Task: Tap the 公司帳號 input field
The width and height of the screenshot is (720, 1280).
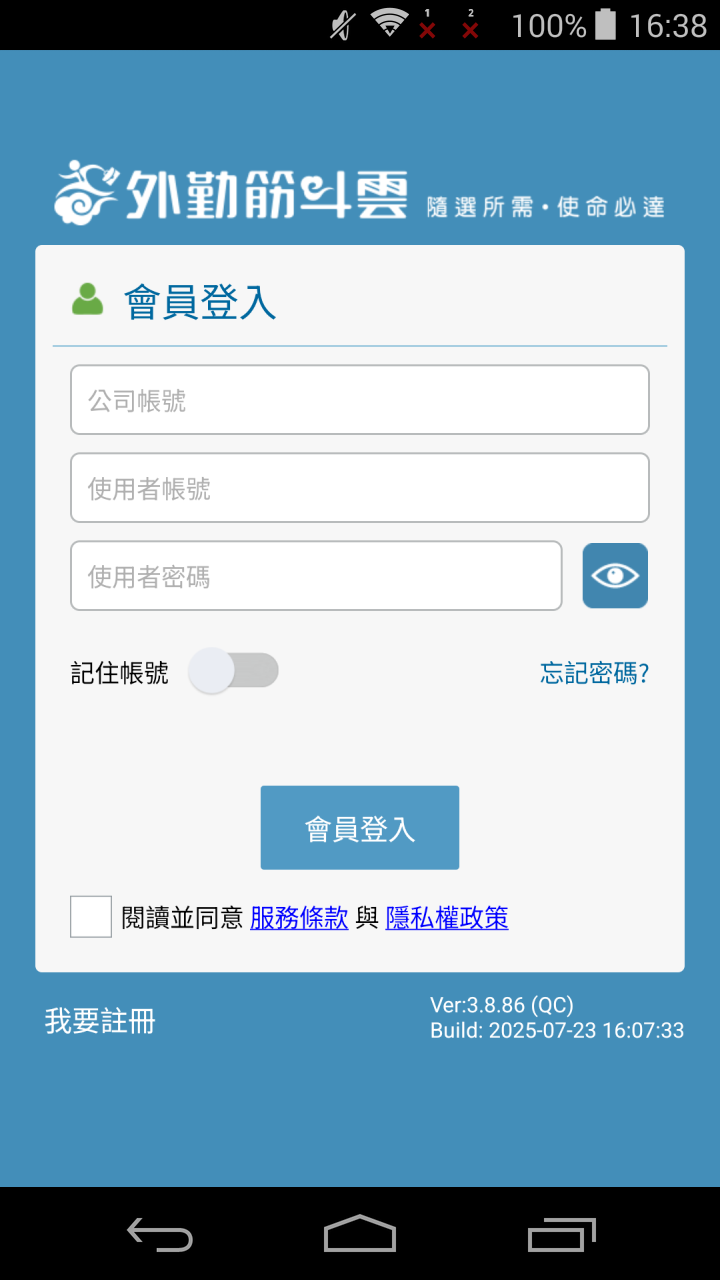Action: point(360,400)
